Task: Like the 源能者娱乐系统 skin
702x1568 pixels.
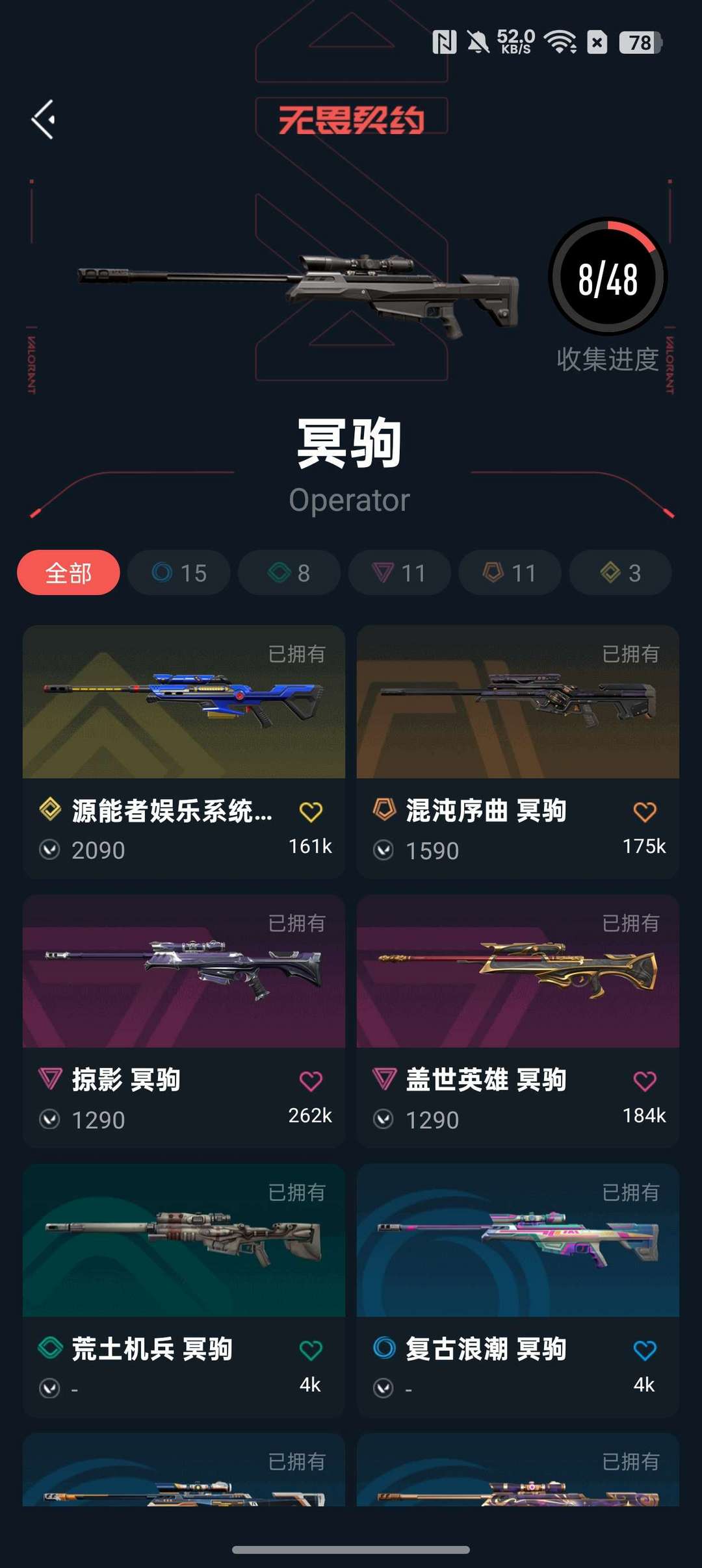Action: (x=311, y=812)
